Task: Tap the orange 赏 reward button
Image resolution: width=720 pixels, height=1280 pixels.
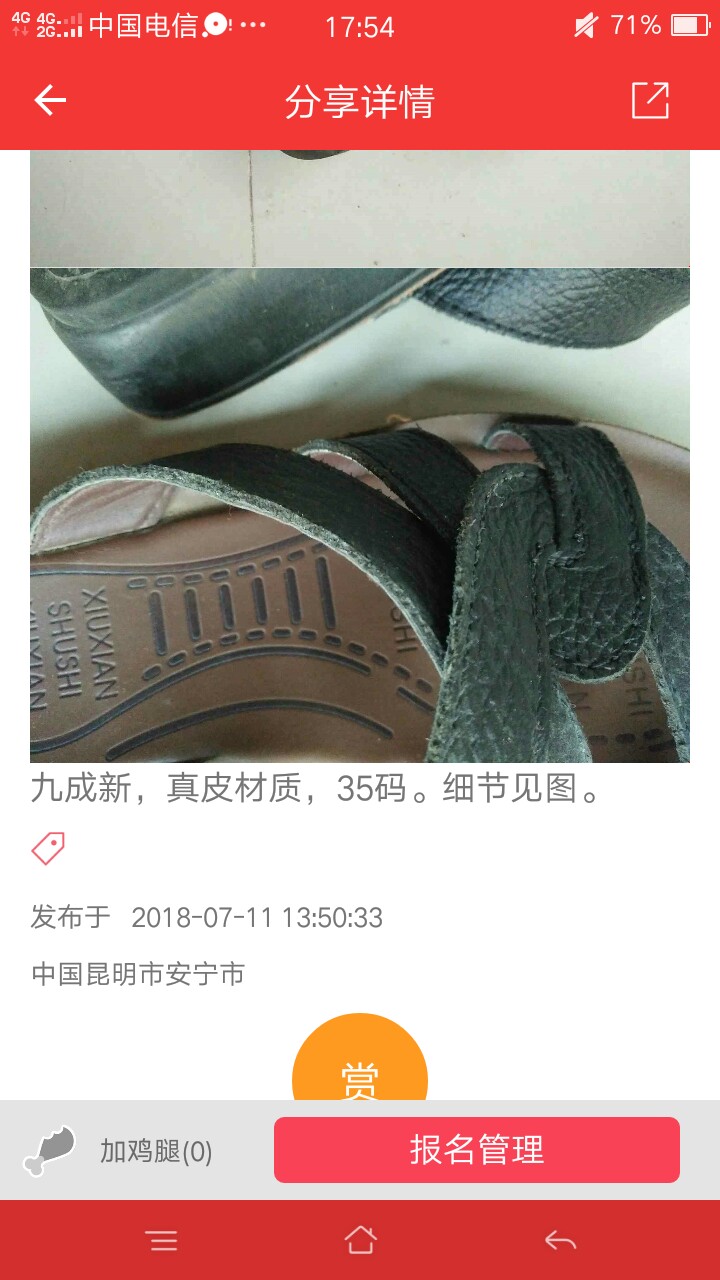Action: coord(360,1062)
